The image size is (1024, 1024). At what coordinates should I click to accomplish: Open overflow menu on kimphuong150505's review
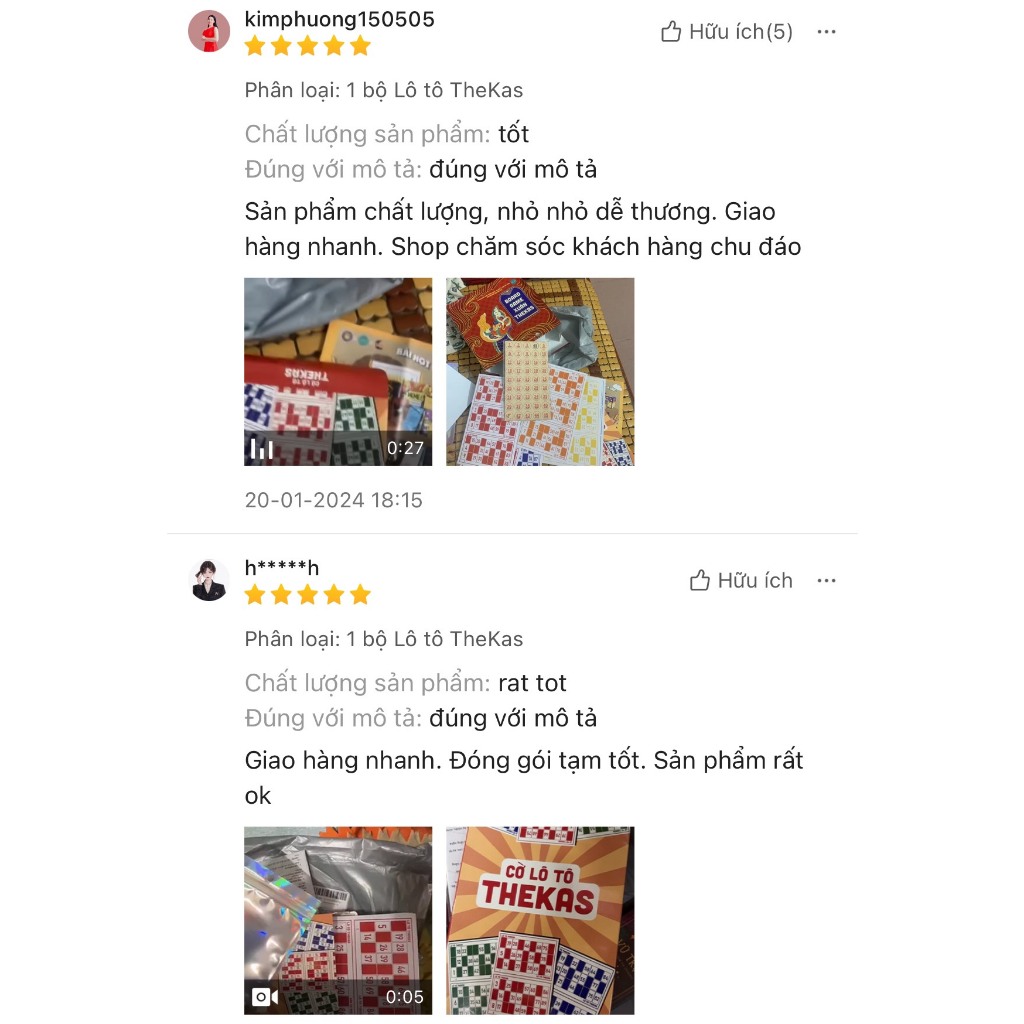(x=826, y=32)
